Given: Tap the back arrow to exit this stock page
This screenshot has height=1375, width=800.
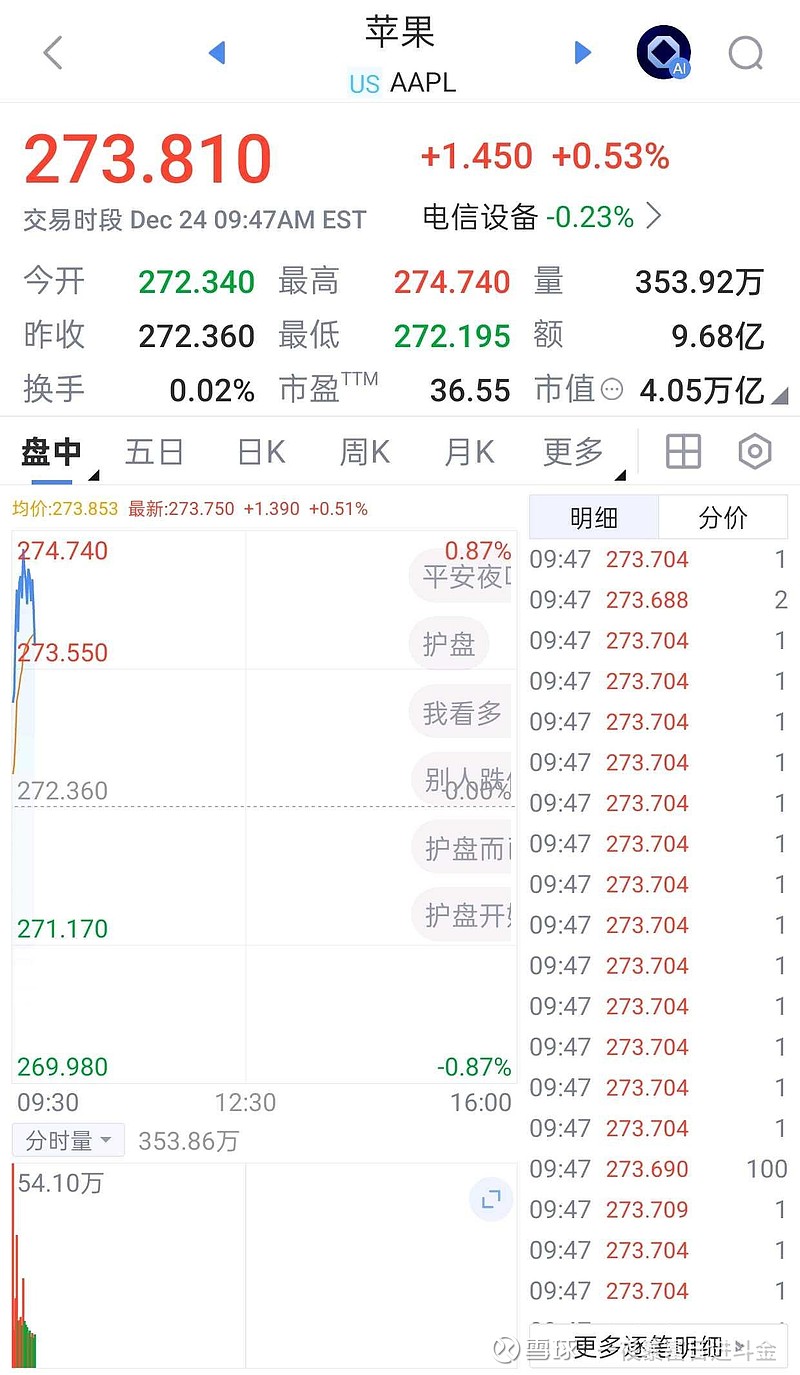Looking at the screenshot, I should pyautogui.click(x=51, y=53).
